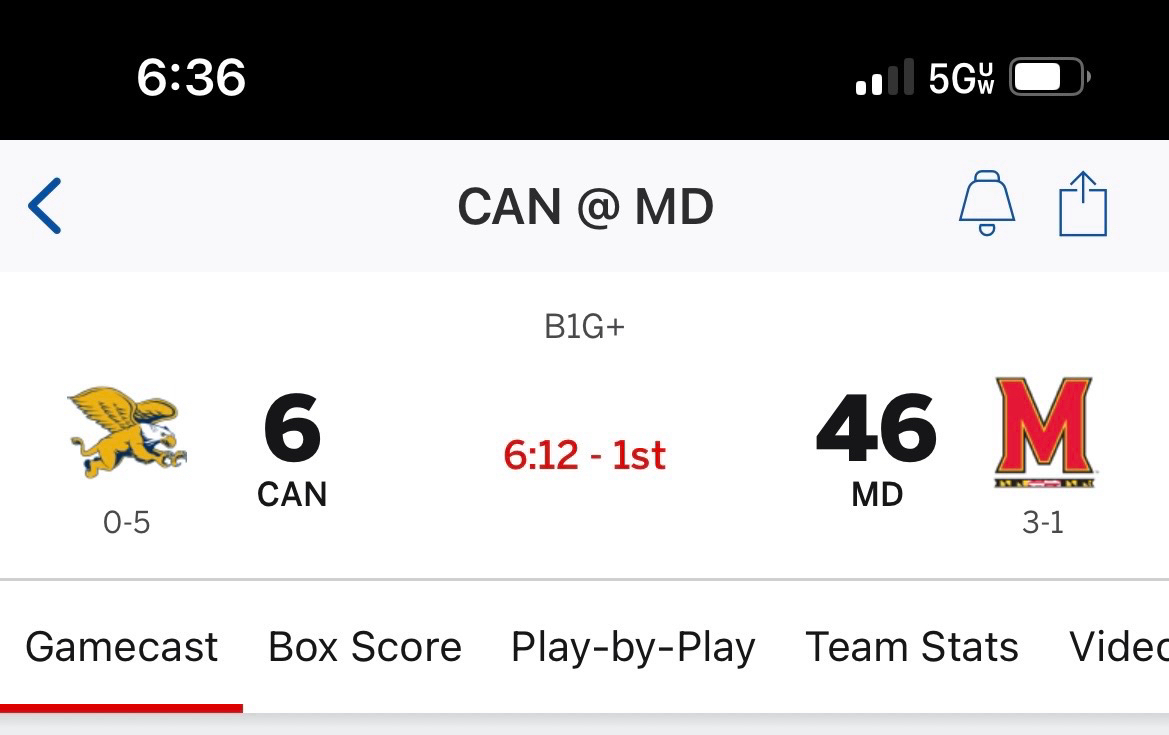Viewport: 1169px width, 735px height.
Task: Open Maryland team page via logo
Action: coord(1043,432)
